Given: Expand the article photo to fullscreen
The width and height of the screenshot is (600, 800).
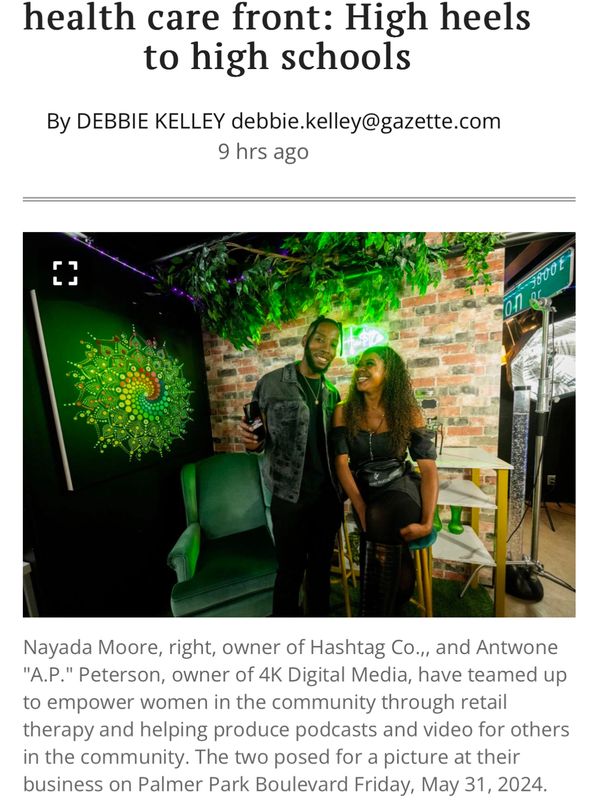Looking at the screenshot, I should click(x=65, y=272).
